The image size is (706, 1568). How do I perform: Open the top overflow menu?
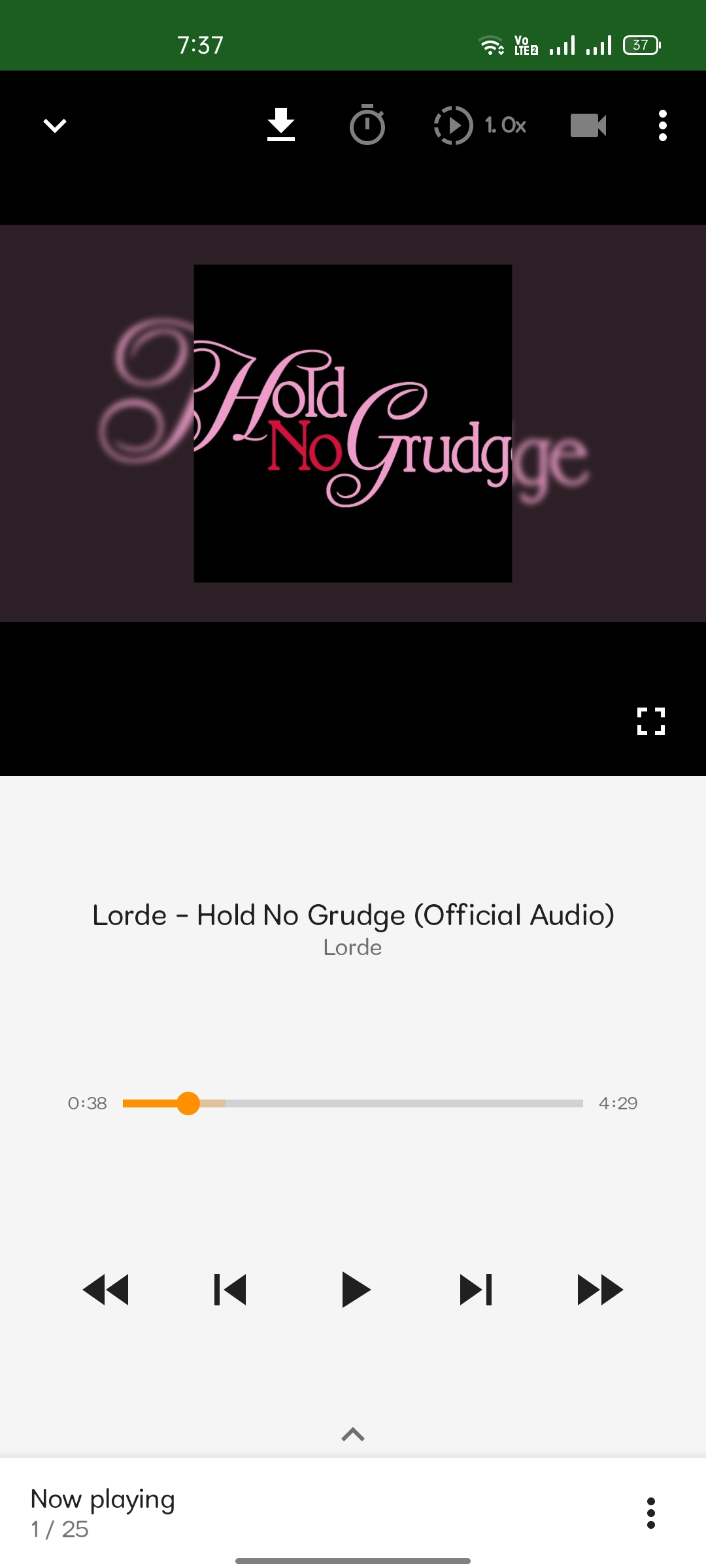pos(663,125)
